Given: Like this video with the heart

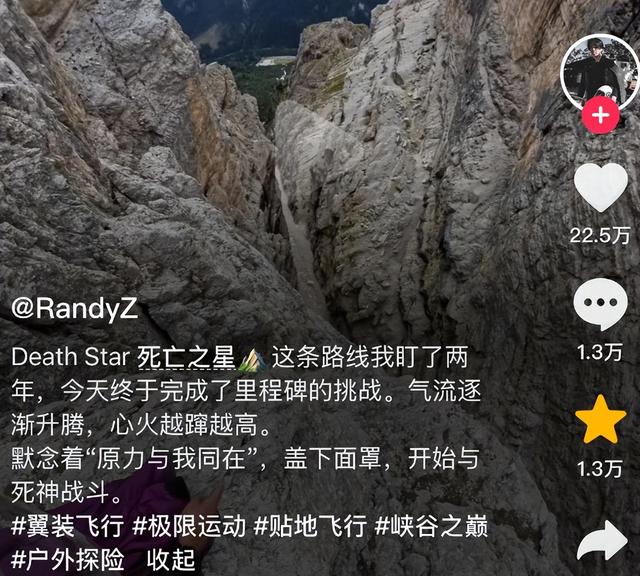Looking at the screenshot, I should point(600,187).
